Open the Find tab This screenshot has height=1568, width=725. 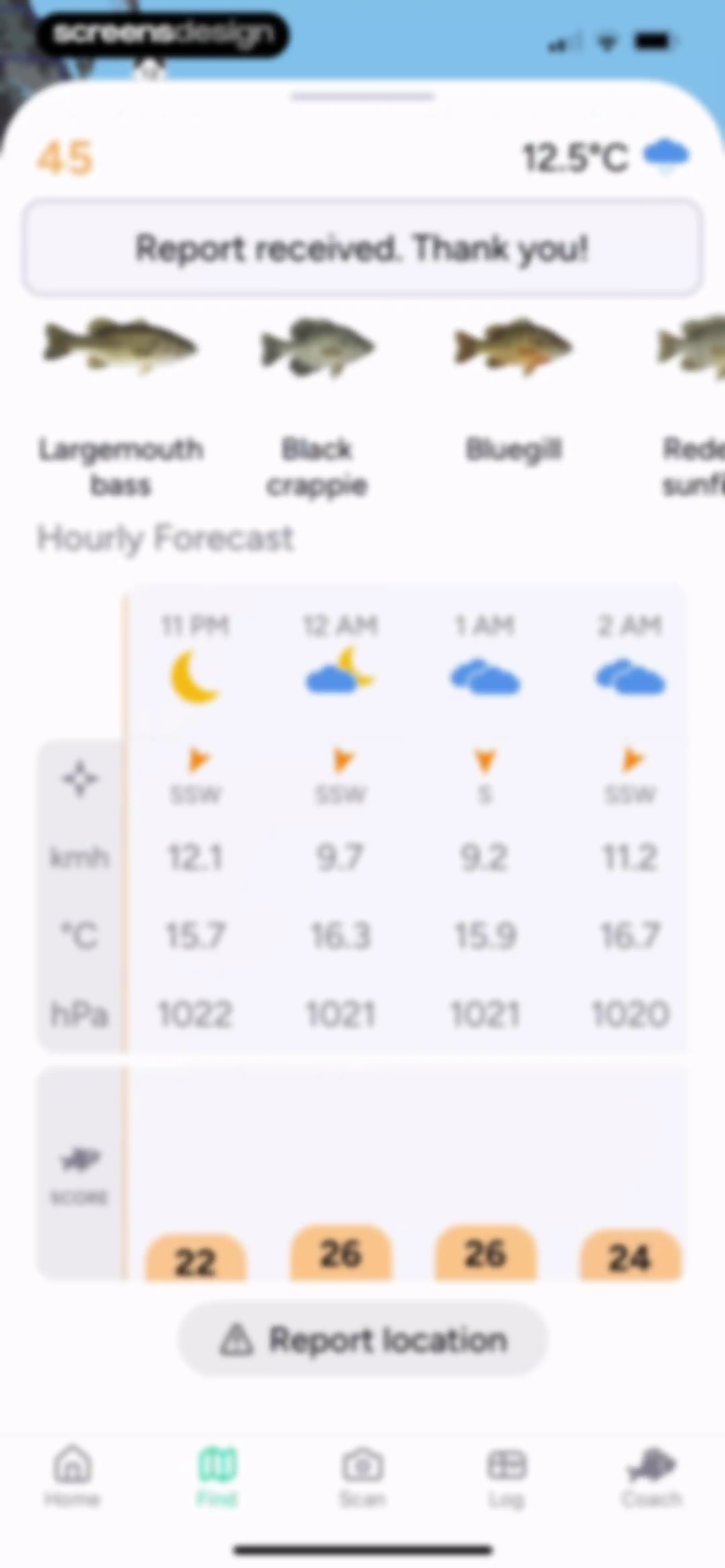[x=217, y=1475]
